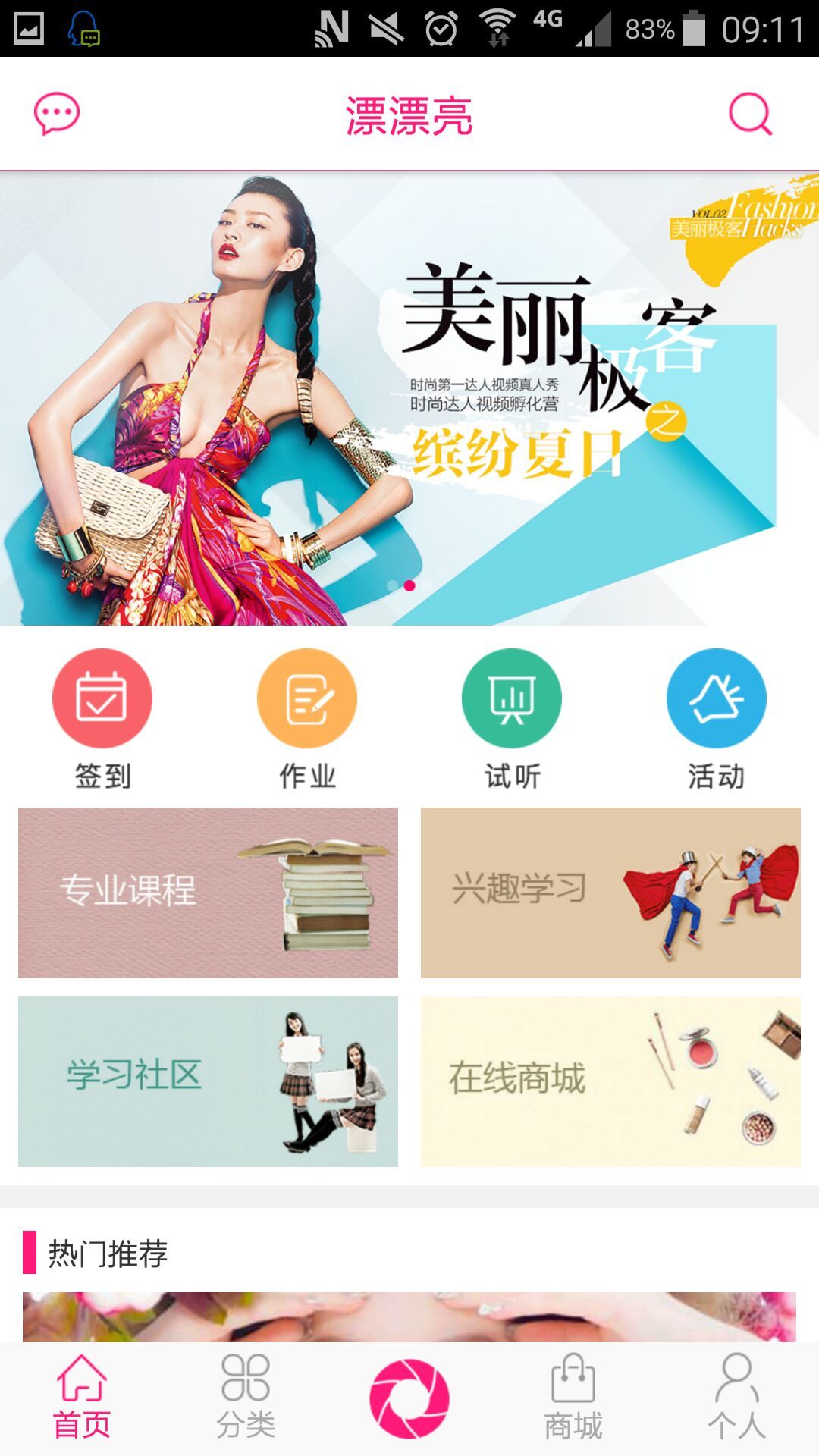Select the 个人 profile tab
Viewport: 819px width, 1456px height.
pos(737,1399)
